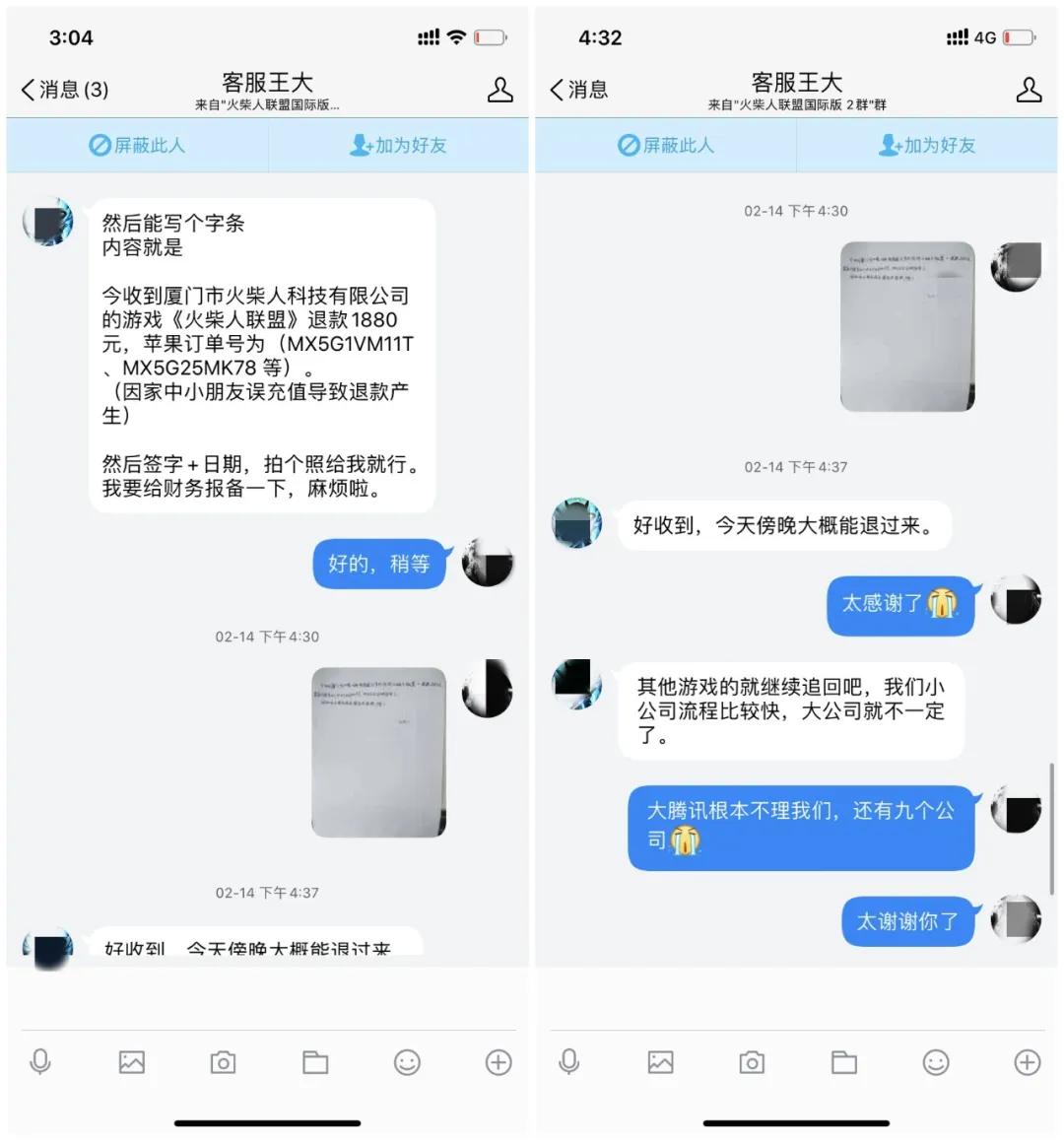The width and height of the screenshot is (1064, 1143).
Task: Open the file folder attachment icon
Action: pos(314,1061)
